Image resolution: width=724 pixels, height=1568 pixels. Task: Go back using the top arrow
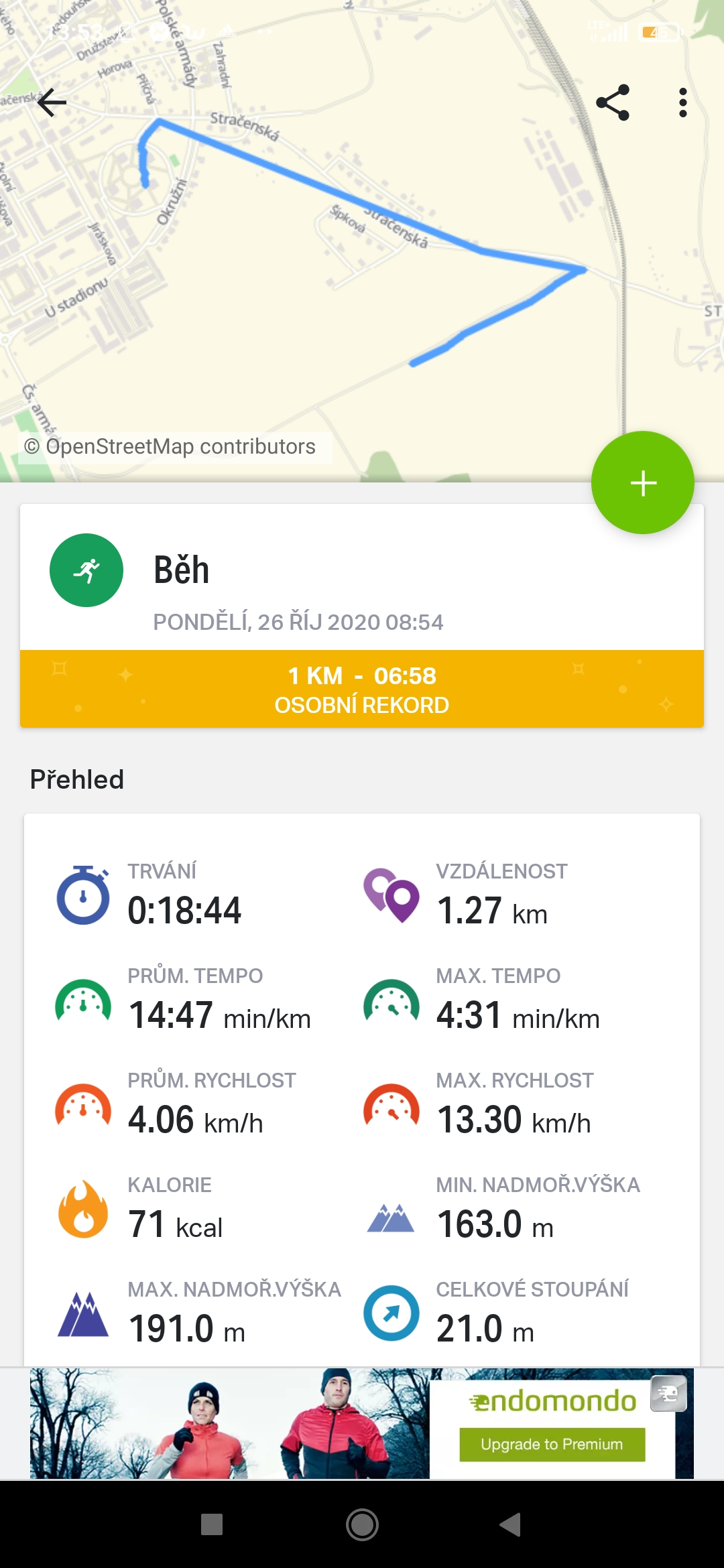point(52,103)
